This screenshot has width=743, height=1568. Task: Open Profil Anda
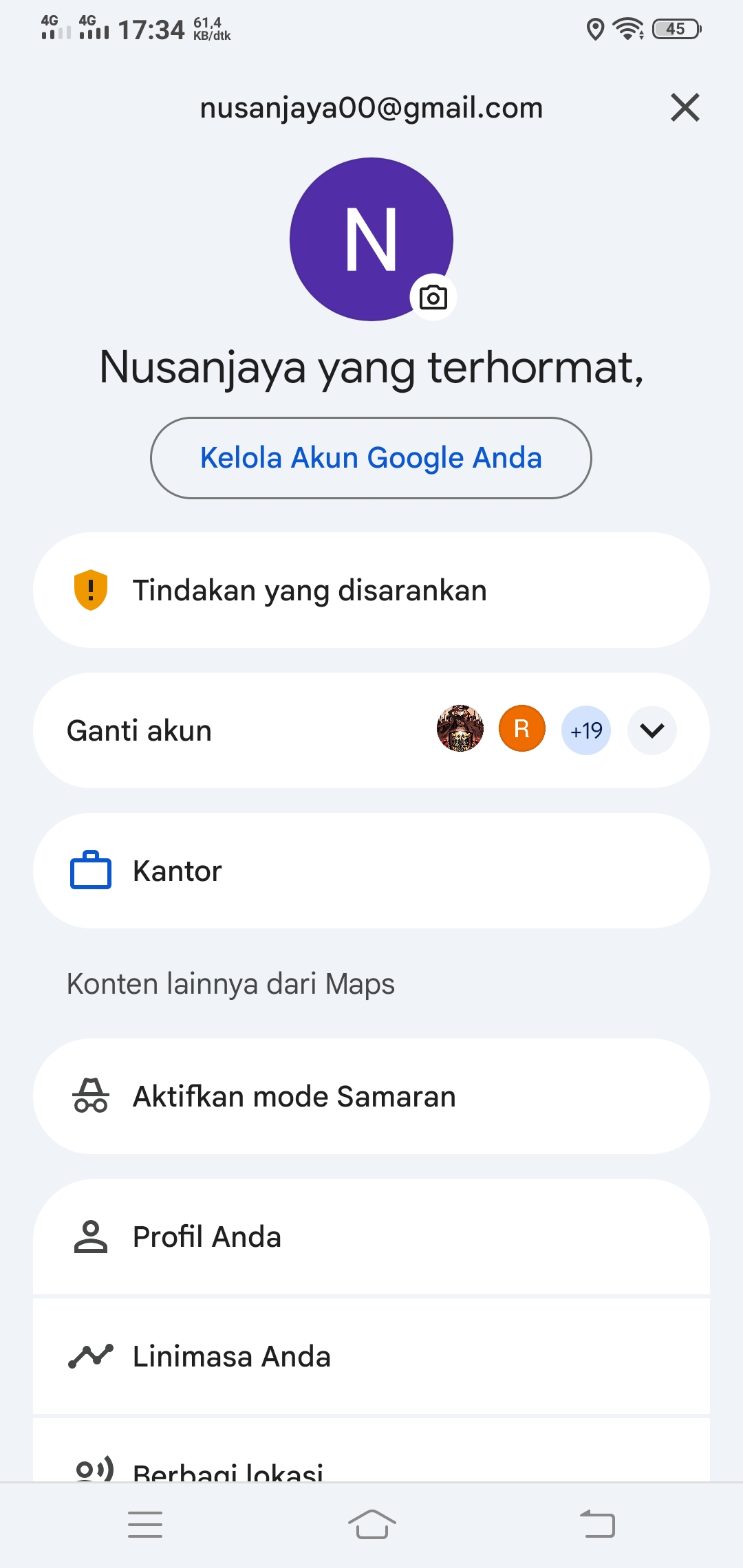pyautogui.click(x=371, y=1237)
